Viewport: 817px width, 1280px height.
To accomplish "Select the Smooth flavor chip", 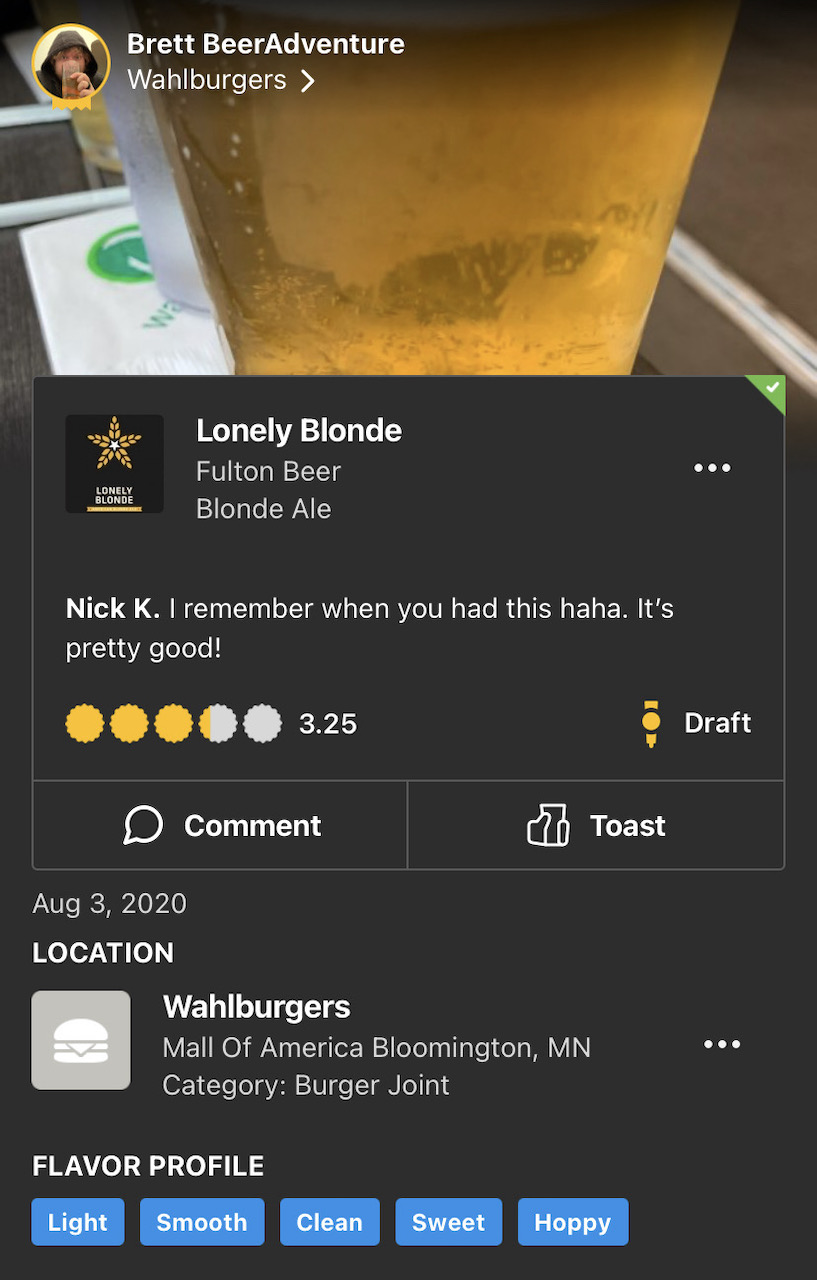I will click(202, 1222).
